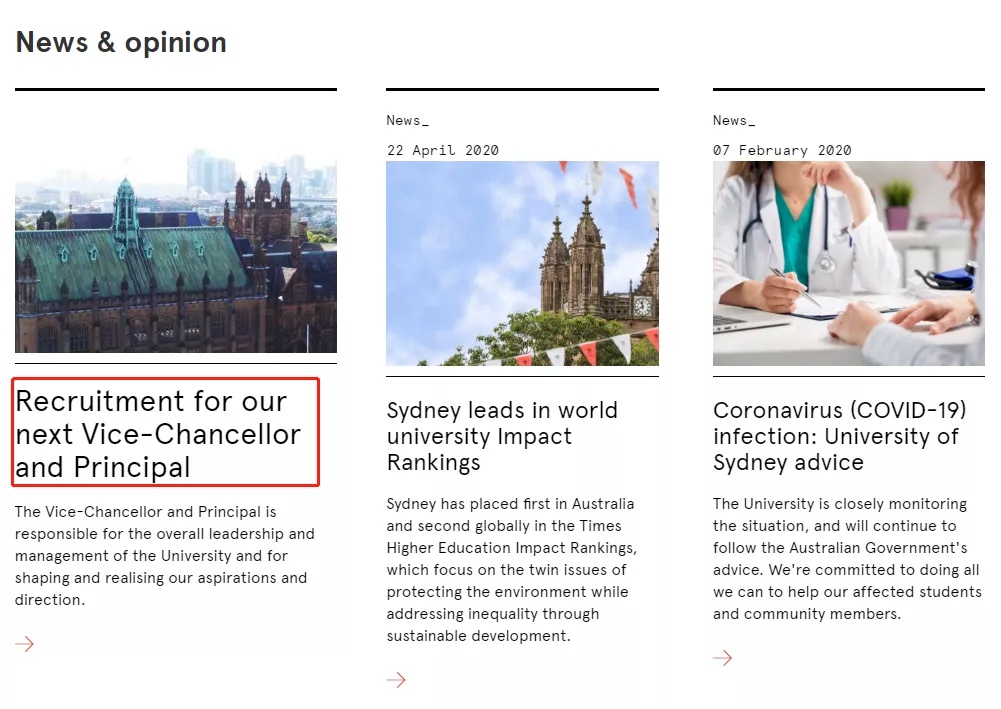Tap the red arrow under the Vice-Chancellor recruitment summary
The width and height of the screenshot is (1001, 709).
[x=25, y=644]
